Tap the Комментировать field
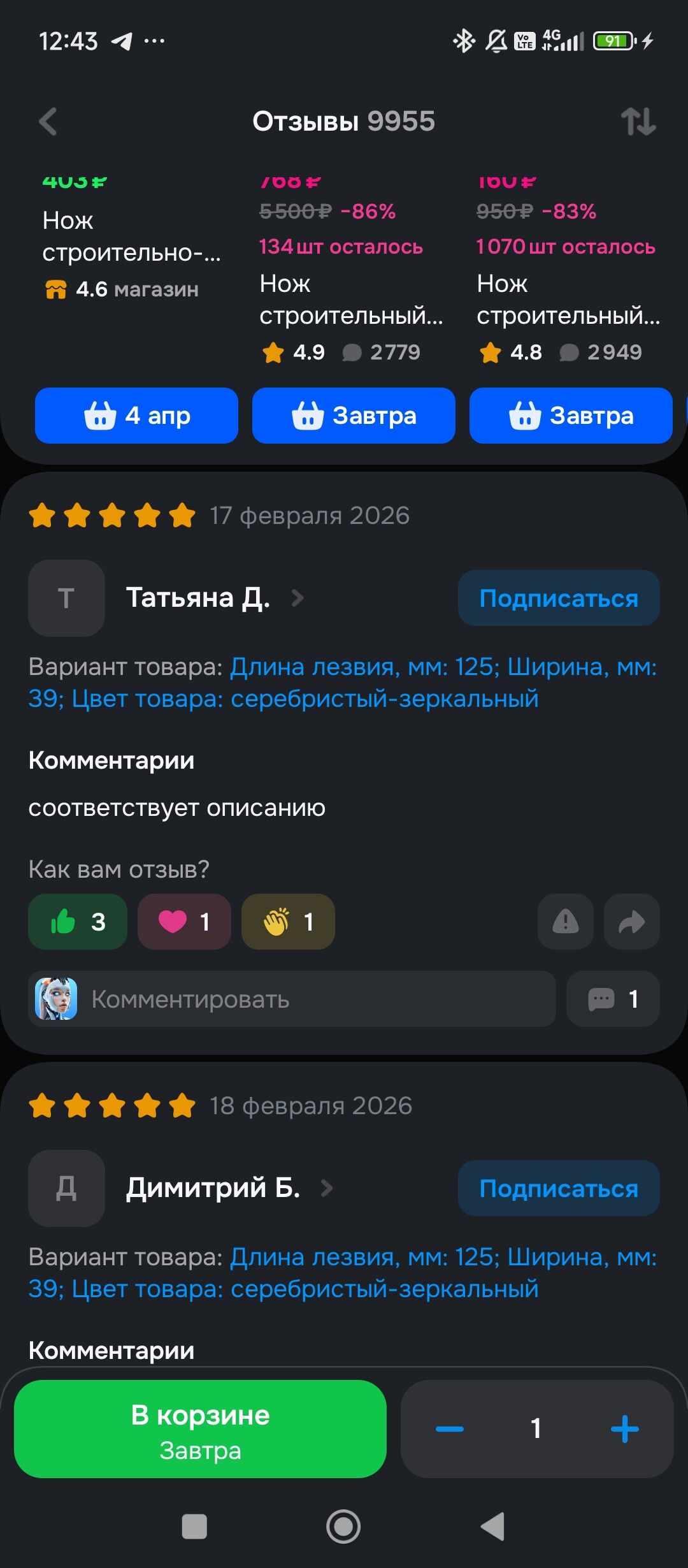The image size is (688, 1568). 292,999
